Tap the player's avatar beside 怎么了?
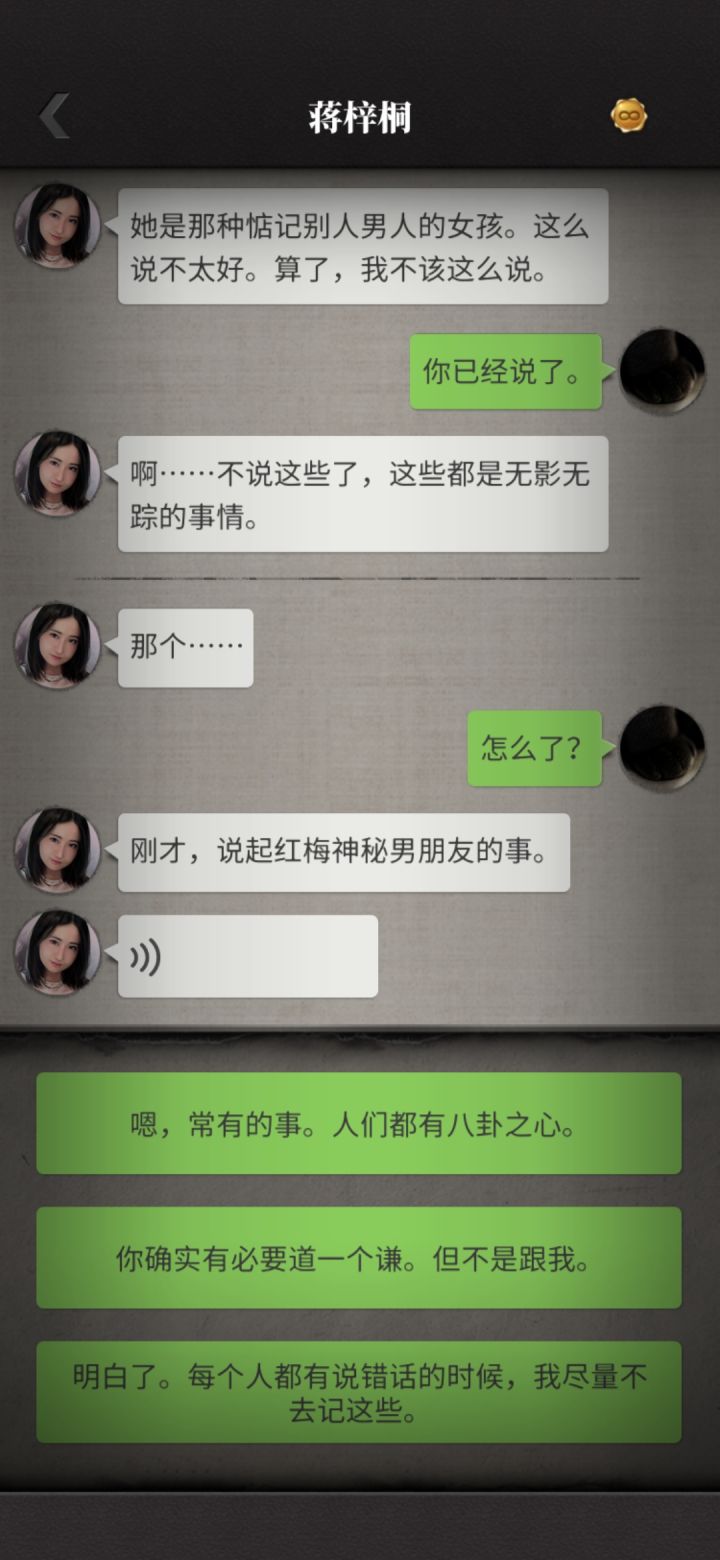The width and height of the screenshot is (720, 1560). (x=663, y=750)
